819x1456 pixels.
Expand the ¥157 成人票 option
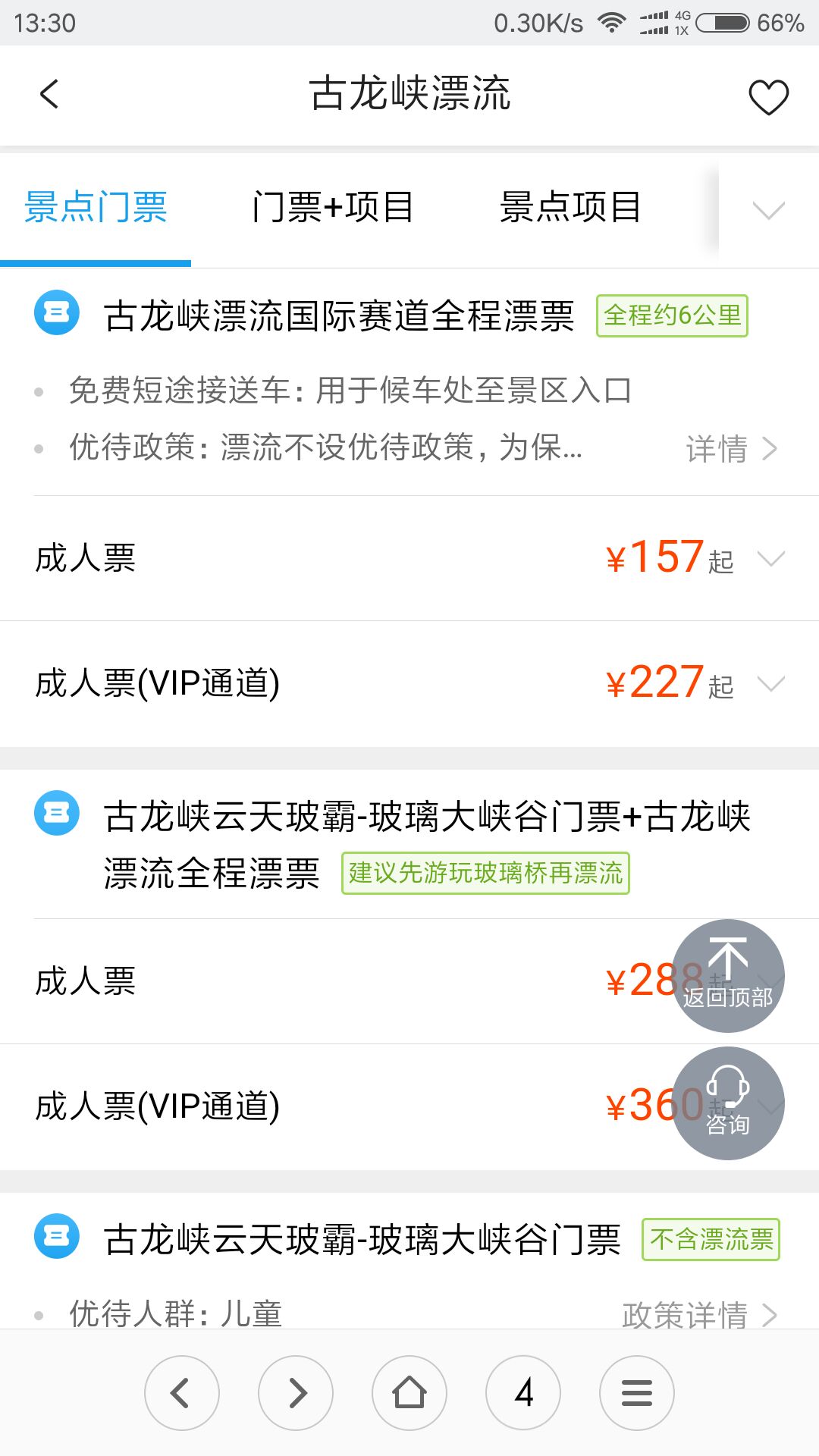point(409,558)
